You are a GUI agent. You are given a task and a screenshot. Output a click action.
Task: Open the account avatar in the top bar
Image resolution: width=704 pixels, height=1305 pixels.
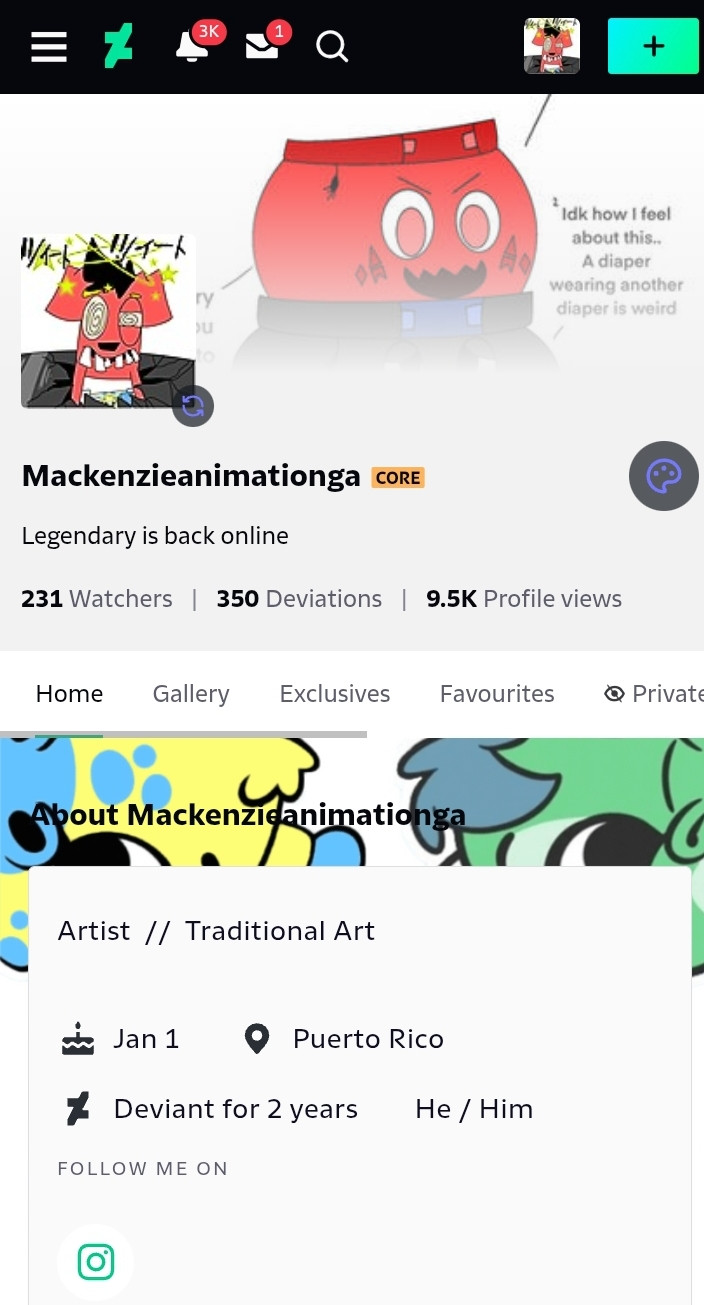click(x=552, y=46)
